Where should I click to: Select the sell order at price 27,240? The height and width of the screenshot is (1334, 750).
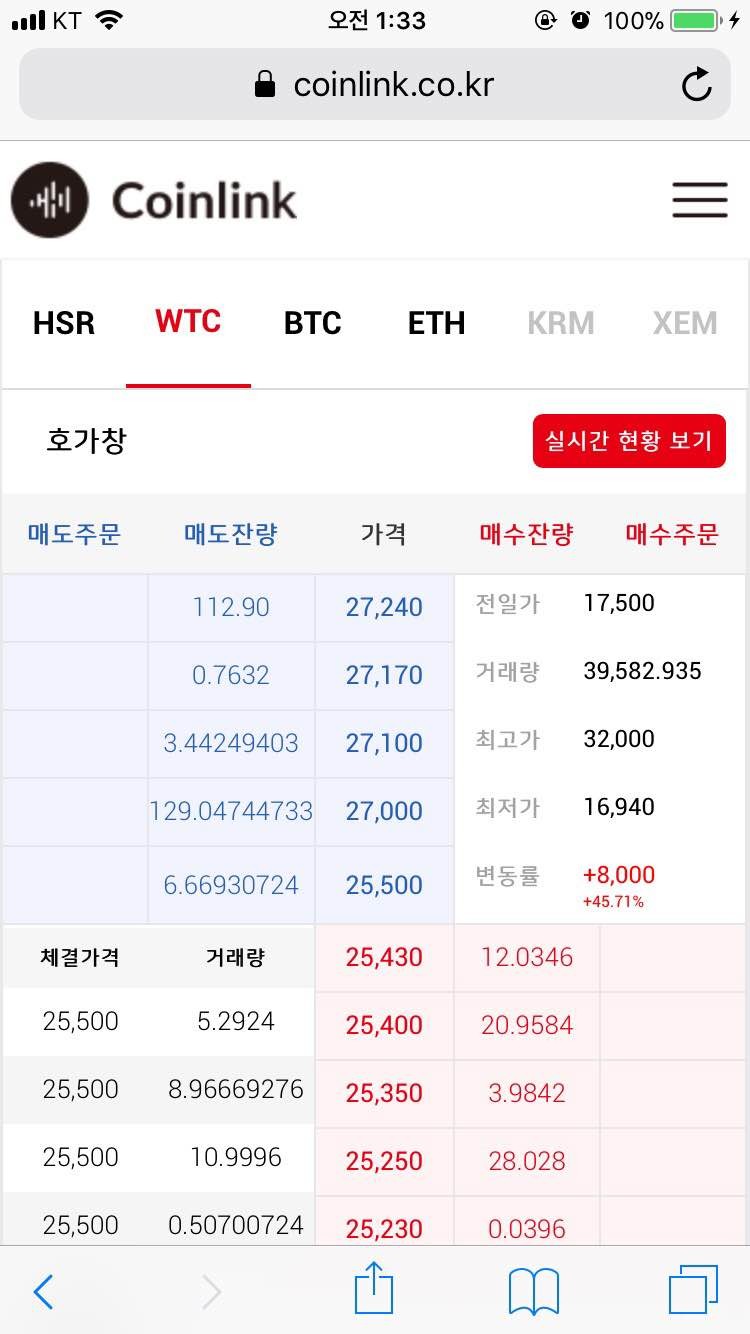click(384, 607)
